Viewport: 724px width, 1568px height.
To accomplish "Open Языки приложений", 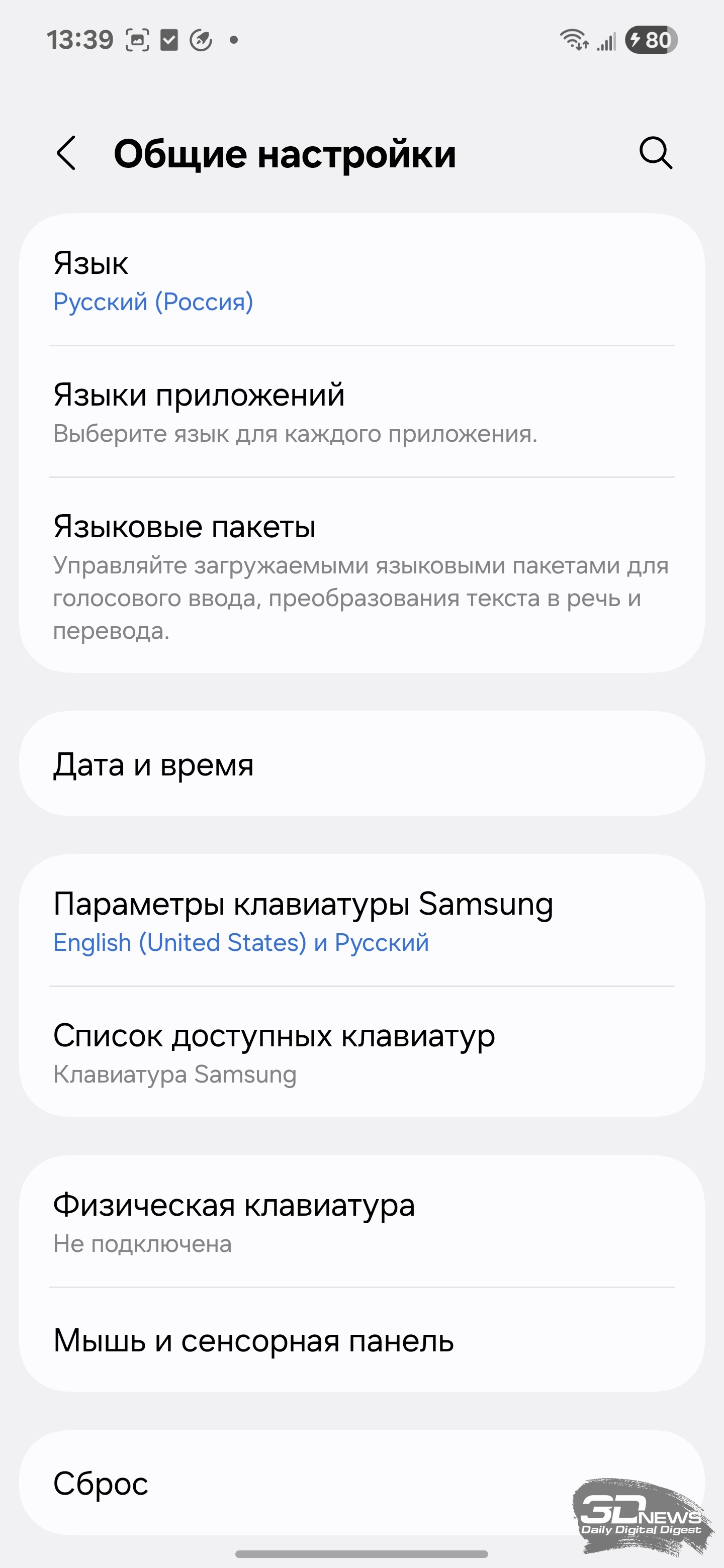I will (x=361, y=412).
